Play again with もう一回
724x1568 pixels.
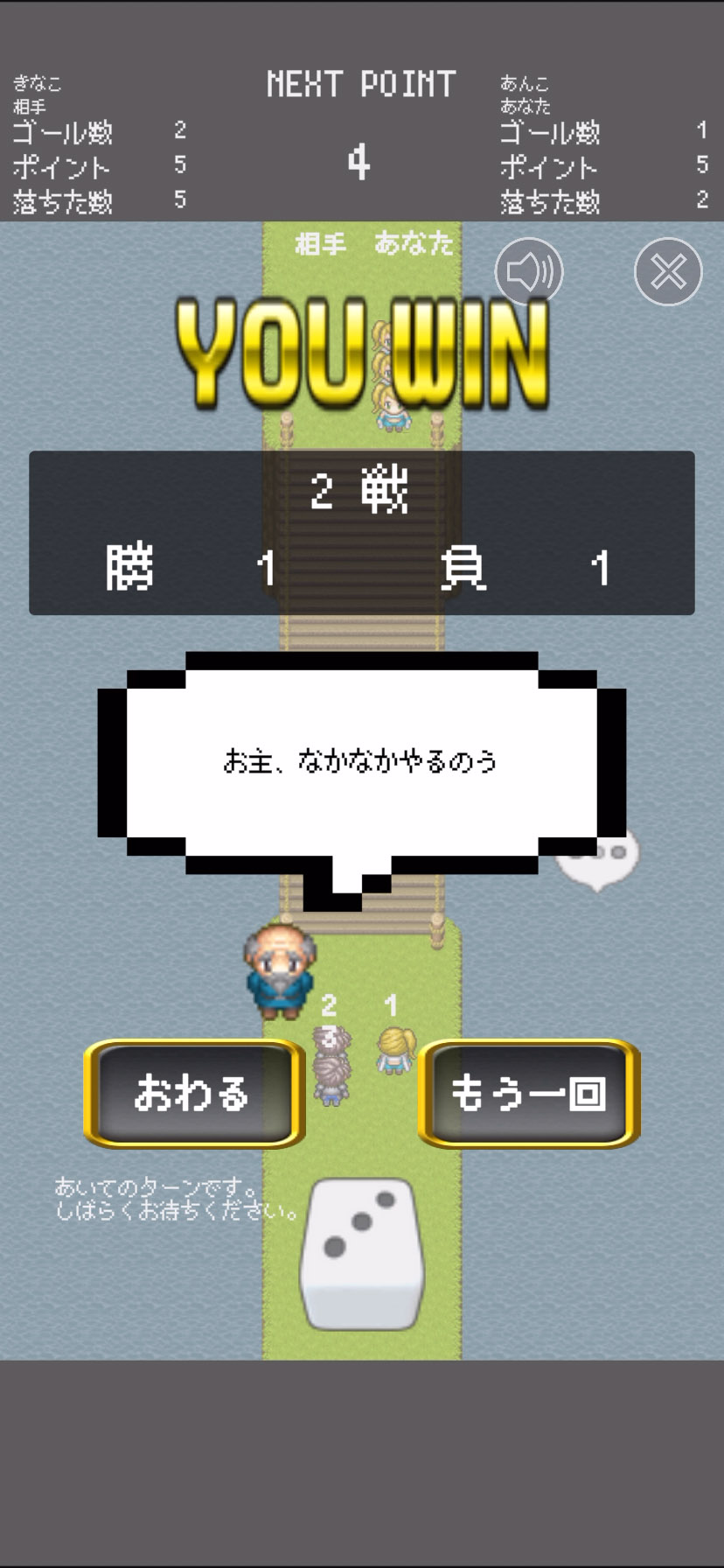tap(529, 1093)
